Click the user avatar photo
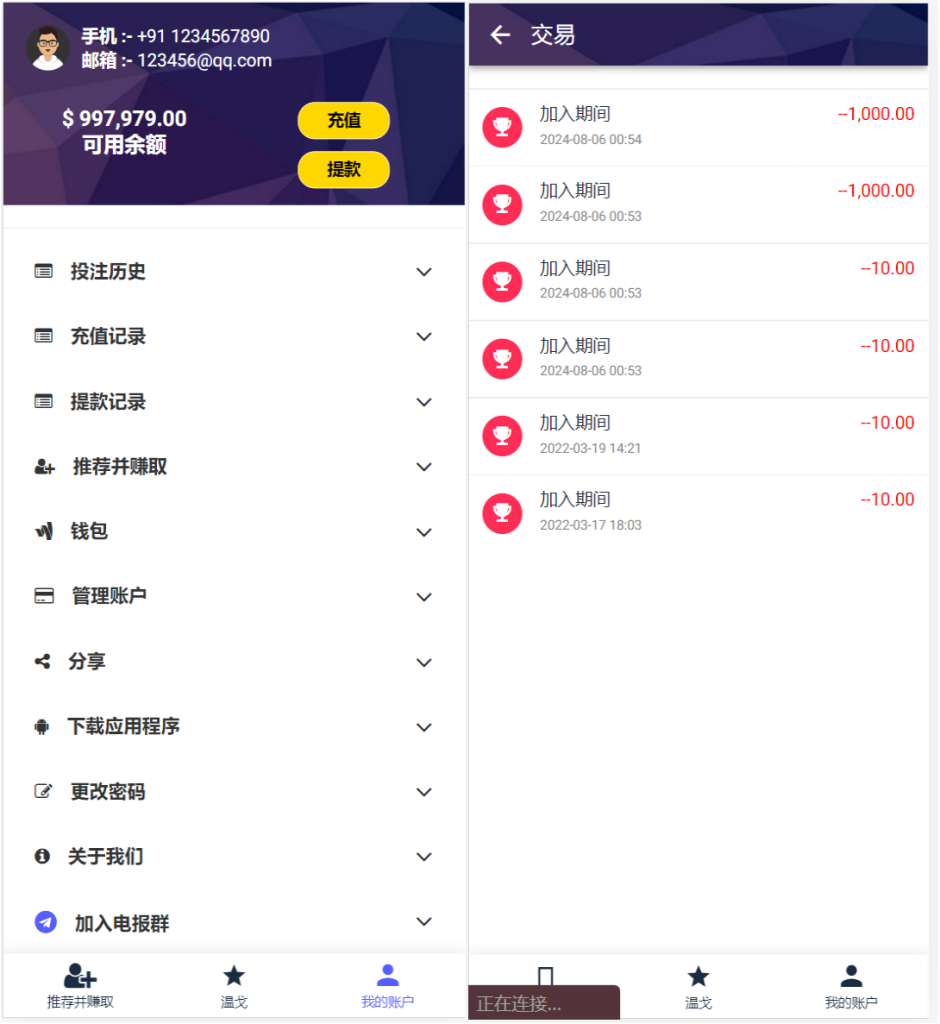This screenshot has width=940, height=1024. [42, 44]
